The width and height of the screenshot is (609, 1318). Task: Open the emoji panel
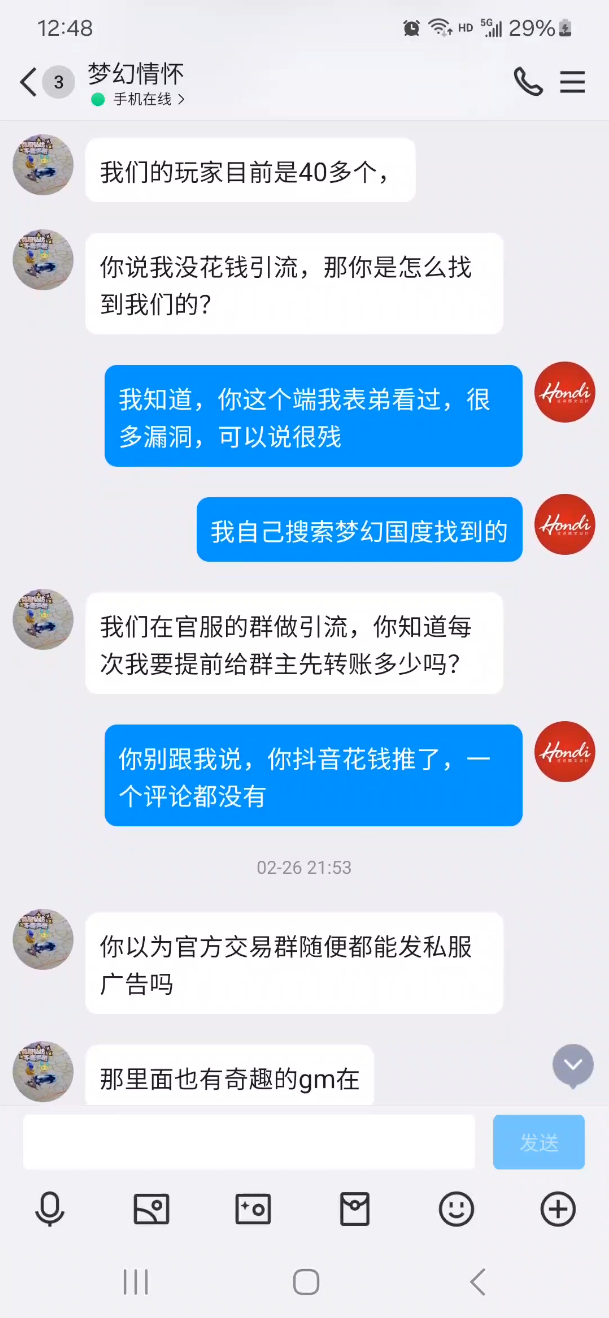point(457,1210)
